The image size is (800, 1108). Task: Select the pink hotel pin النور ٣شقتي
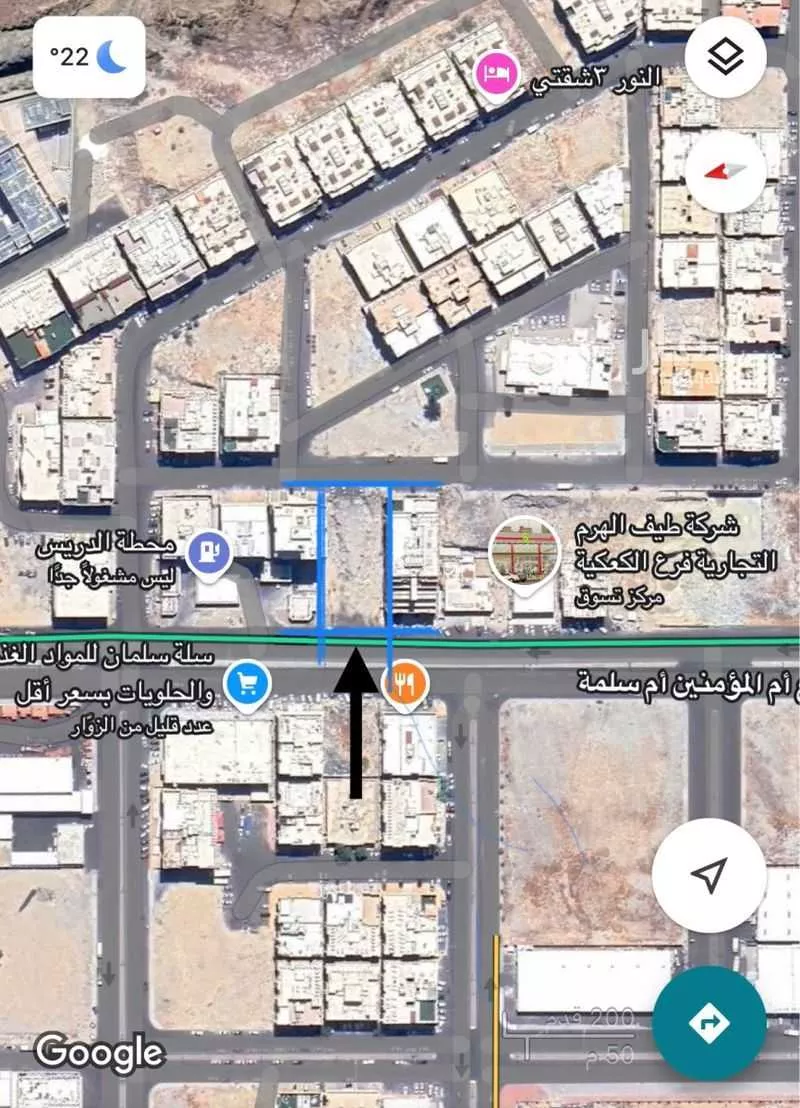pyautogui.click(x=496, y=74)
